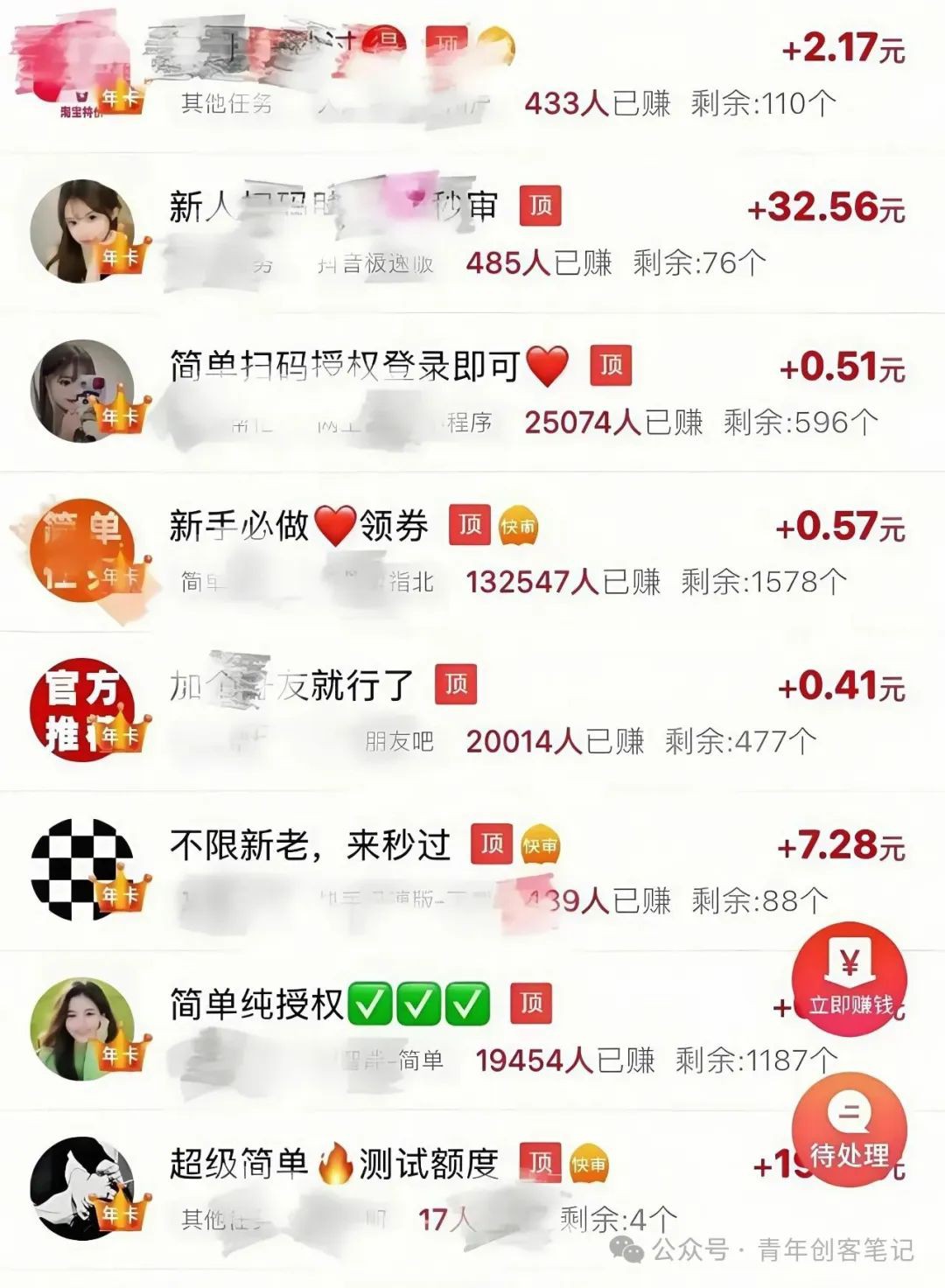Open the +2.17元 task with 433人已赚
Screen dimensions: 945x1288
pyautogui.click(x=472, y=74)
